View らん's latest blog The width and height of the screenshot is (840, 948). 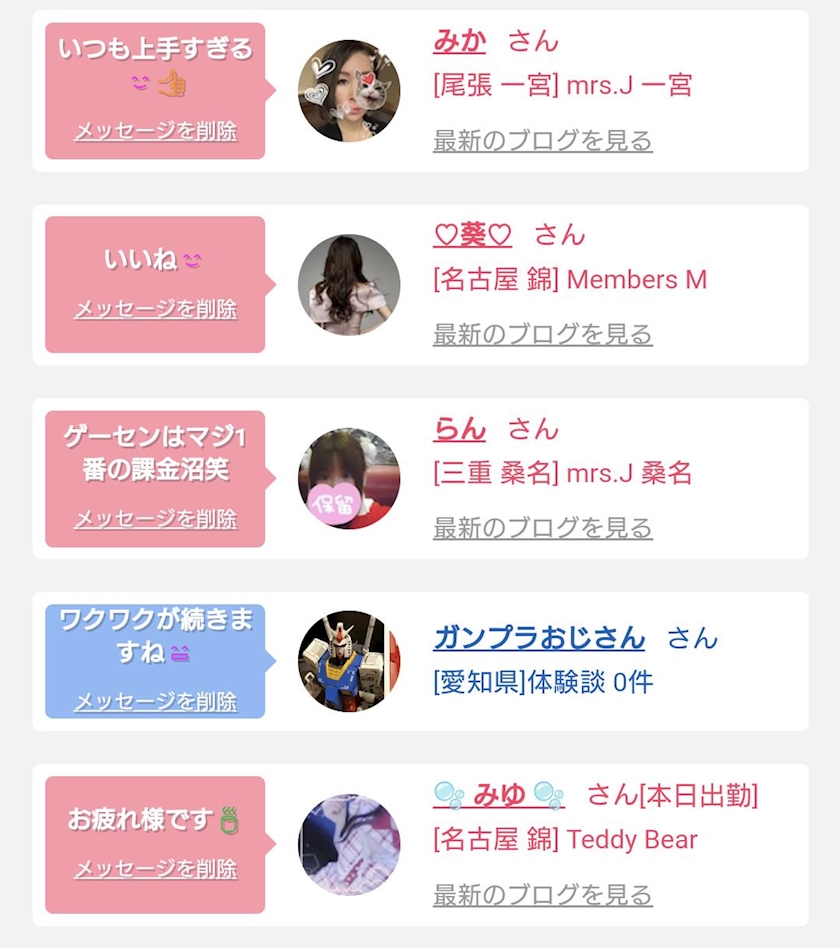pos(542,528)
